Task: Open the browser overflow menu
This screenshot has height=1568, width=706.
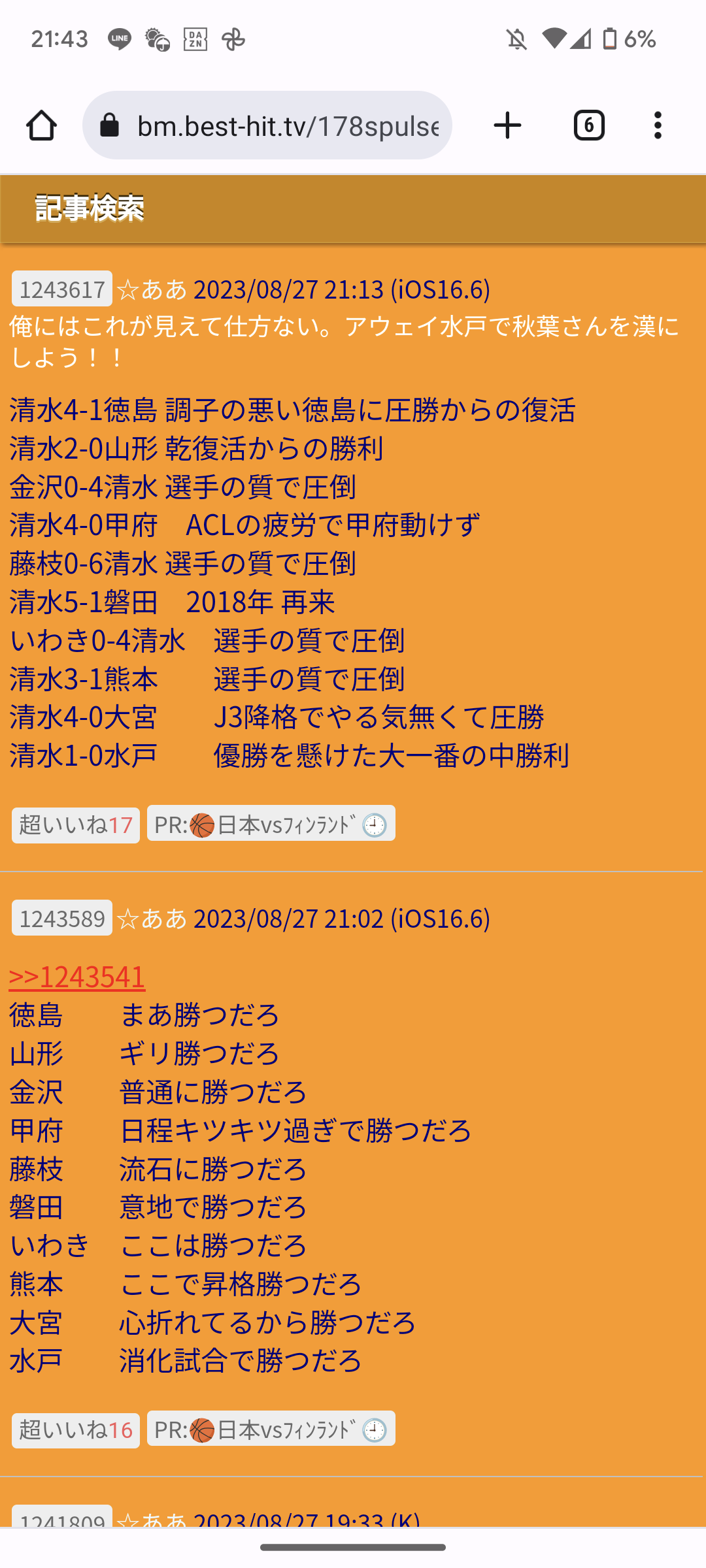Action: coord(658,125)
